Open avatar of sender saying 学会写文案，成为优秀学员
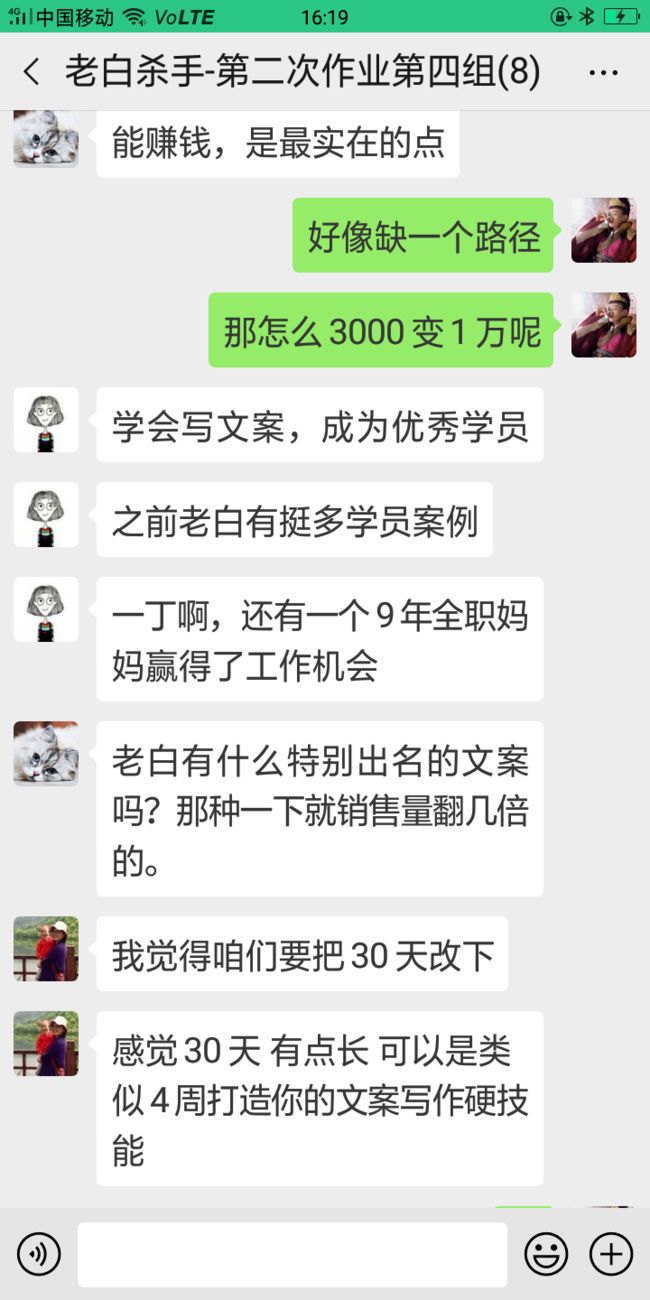 point(46,420)
